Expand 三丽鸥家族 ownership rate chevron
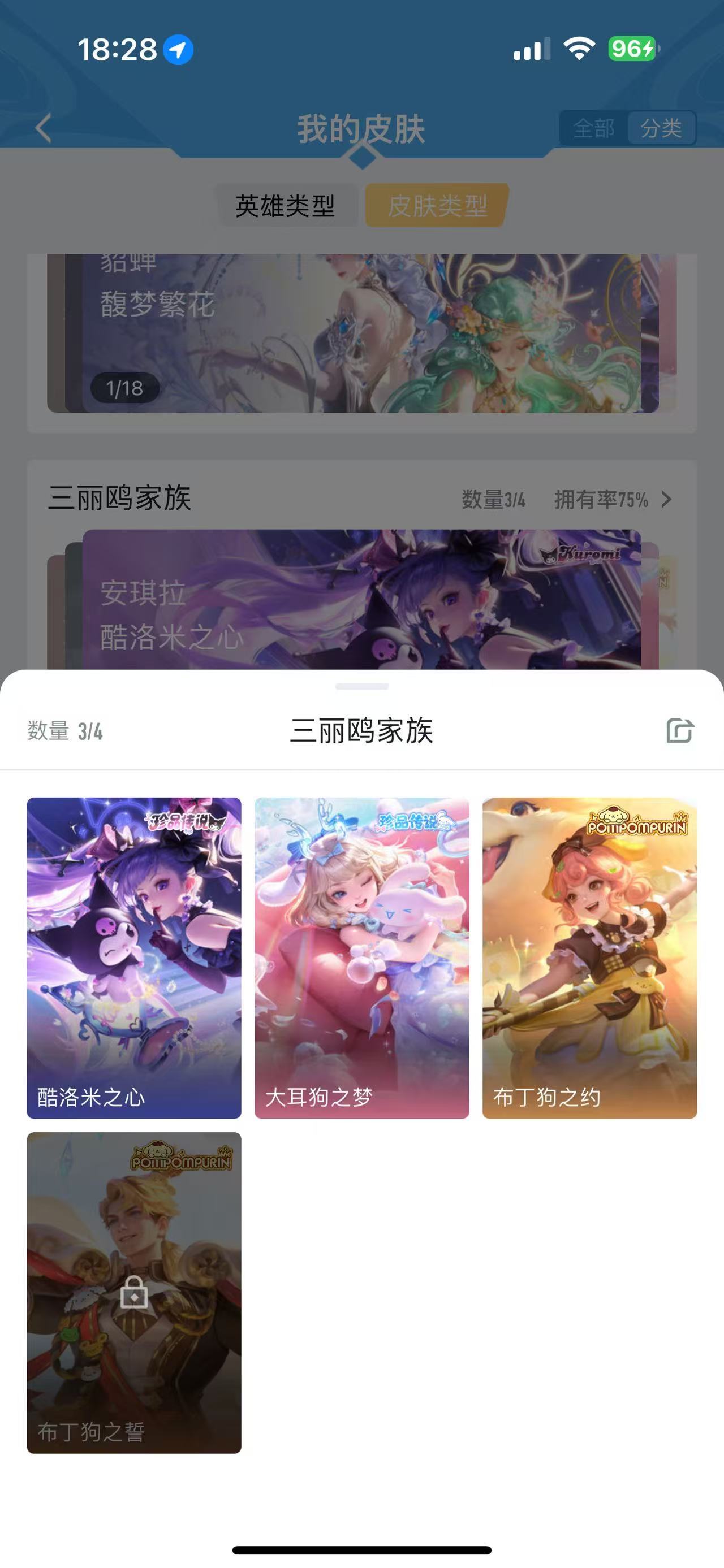This screenshot has width=724, height=1568. pos(666,500)
